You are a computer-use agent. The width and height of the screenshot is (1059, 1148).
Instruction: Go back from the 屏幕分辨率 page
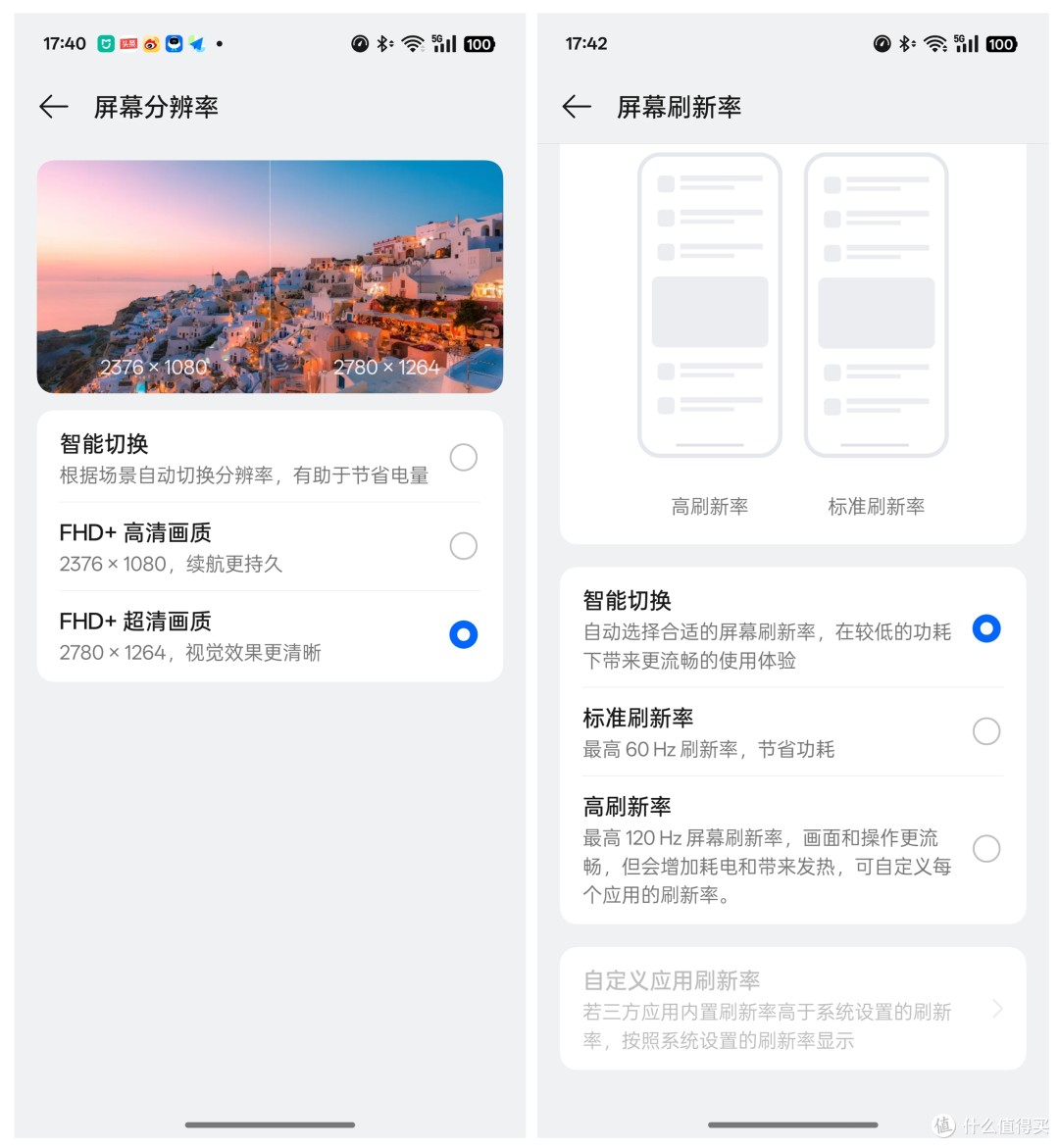[x=54, y=107]
